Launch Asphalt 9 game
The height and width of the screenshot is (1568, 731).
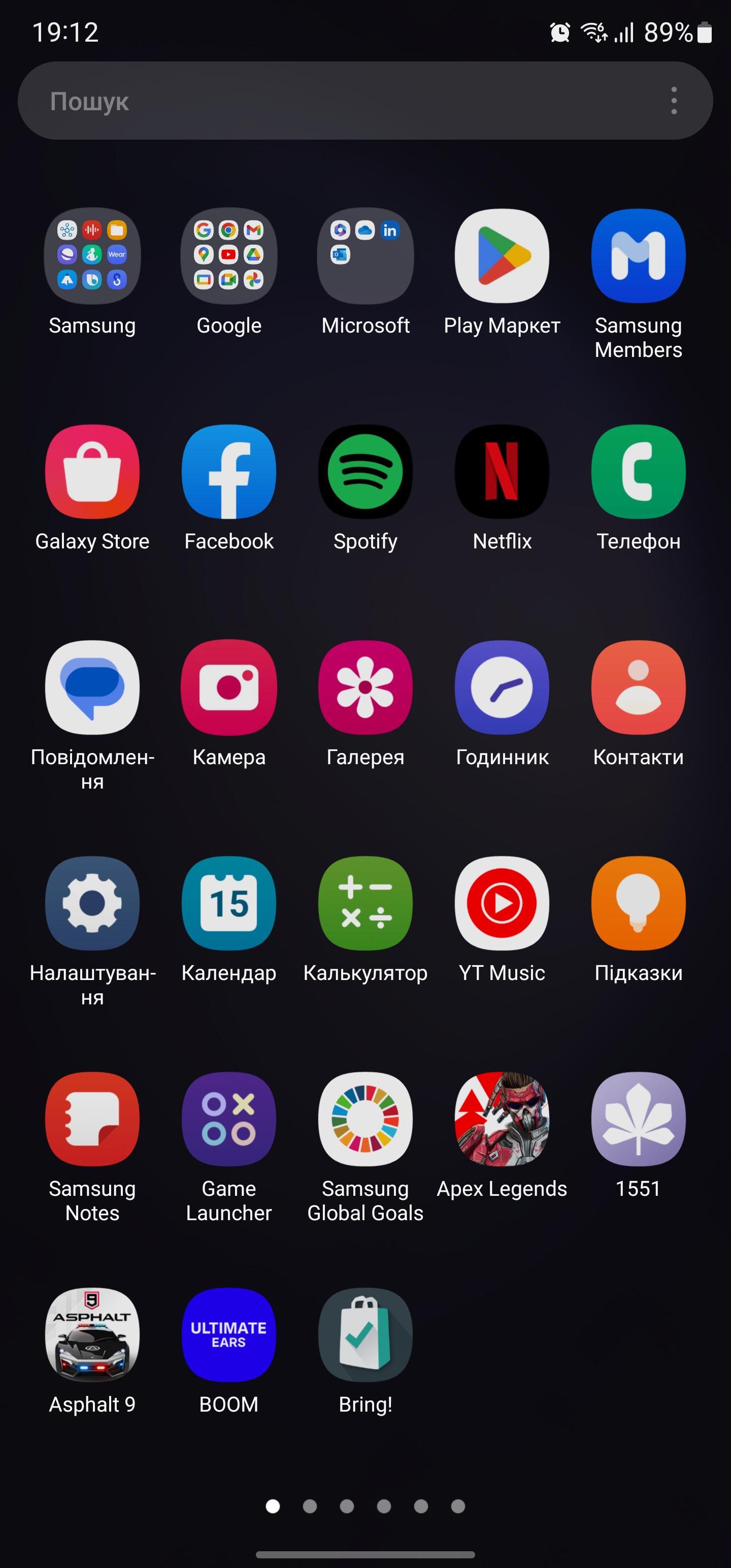pos(92,1335)
